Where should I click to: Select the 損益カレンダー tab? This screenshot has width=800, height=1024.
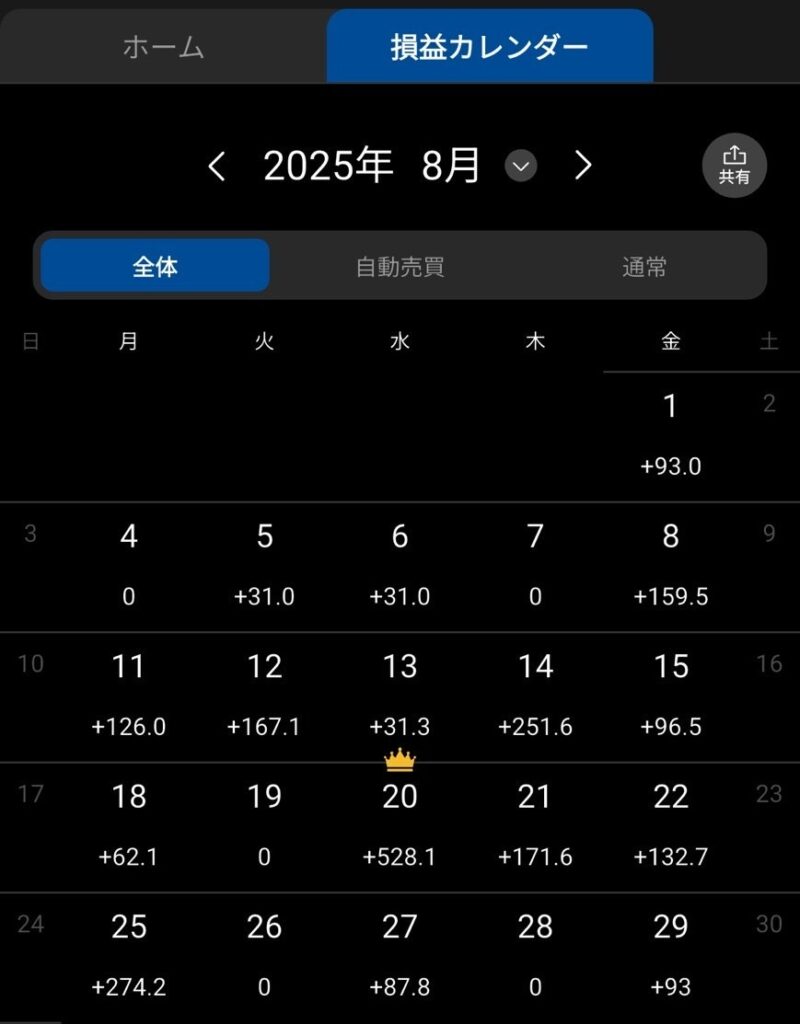(x=489, y=47)
